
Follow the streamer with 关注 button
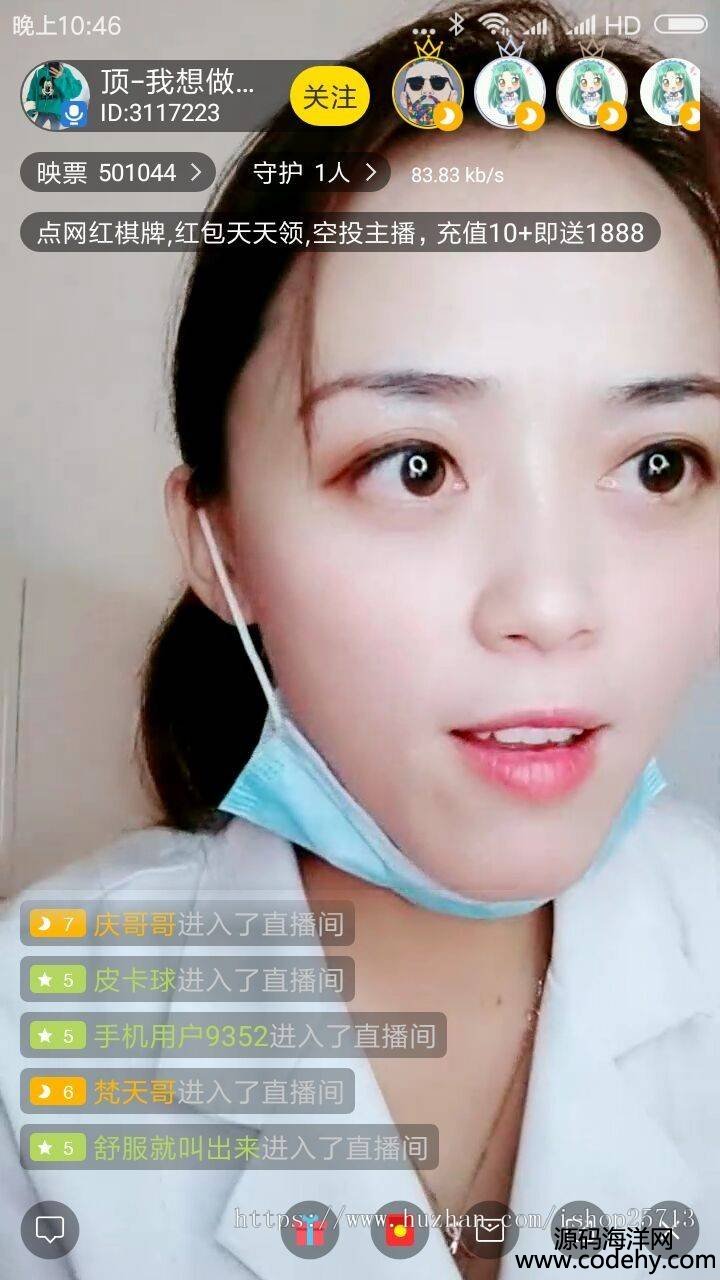pos(329,97)
